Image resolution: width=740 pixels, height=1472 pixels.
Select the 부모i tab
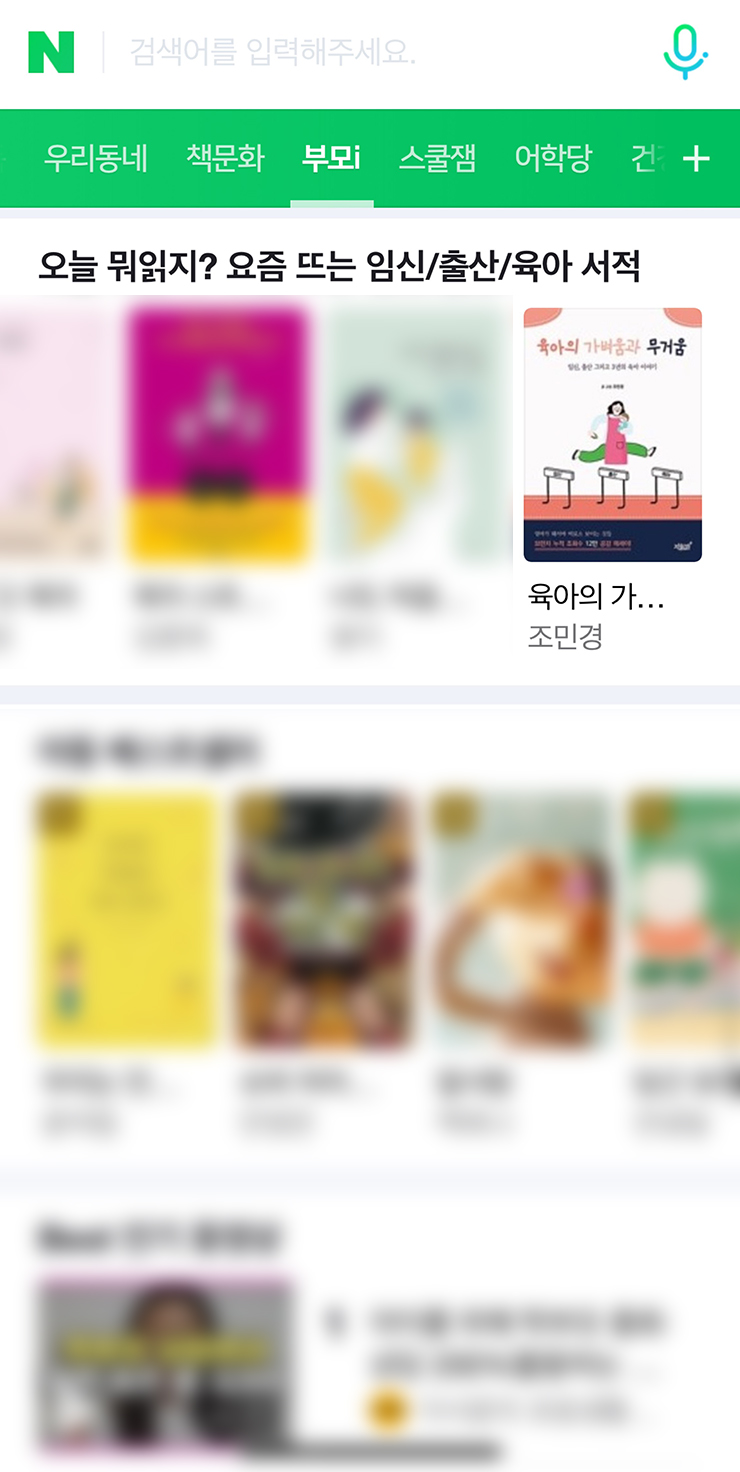331,158
